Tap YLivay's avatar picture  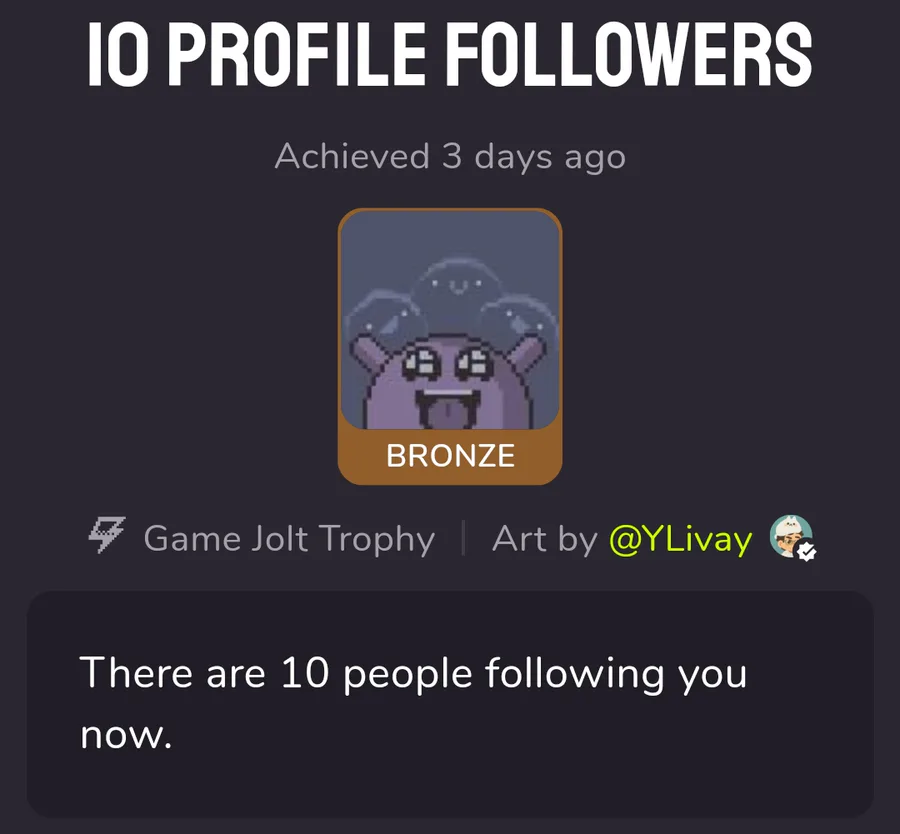point(790,537)
